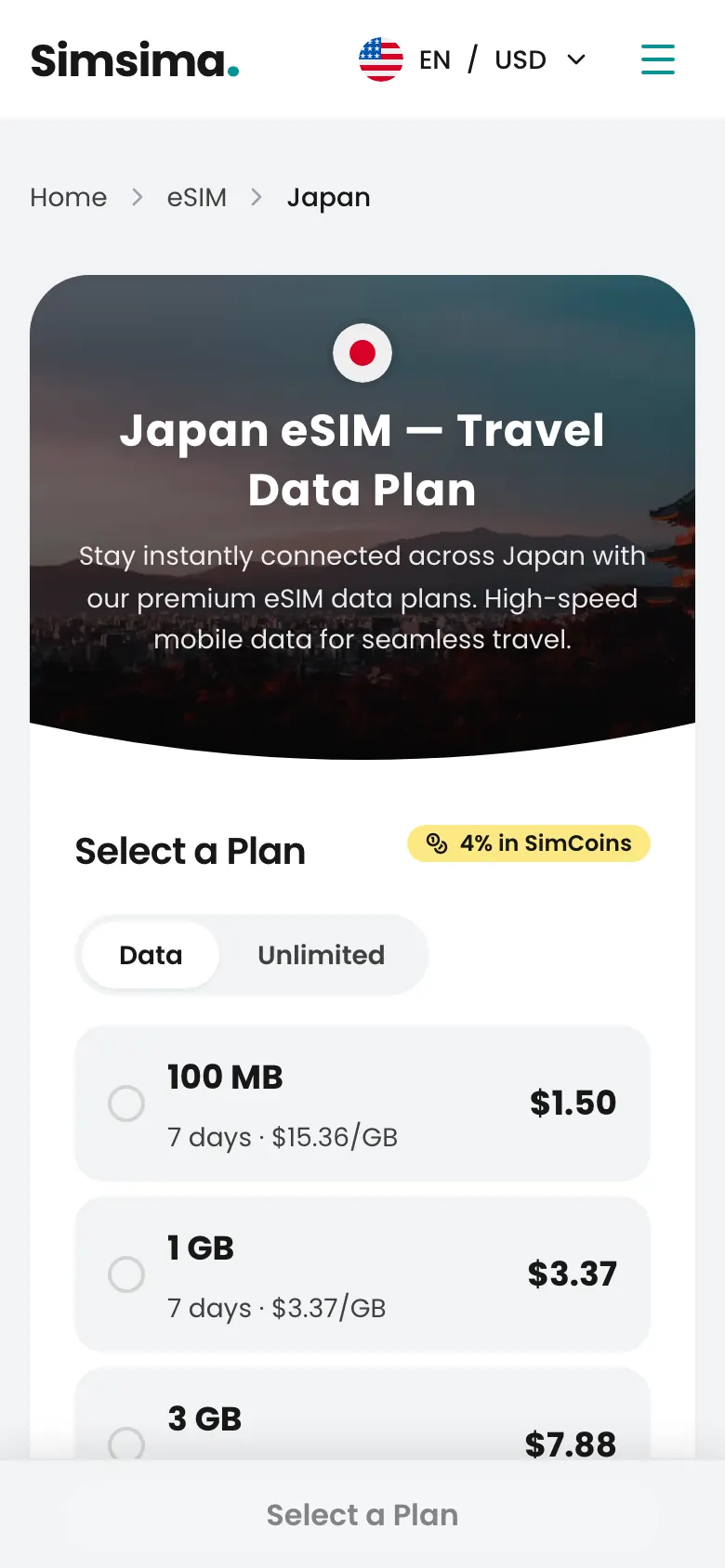Viewport: 725px width, 1568px height.
Task: Select the Data plans tab
Action: point(151,955)
